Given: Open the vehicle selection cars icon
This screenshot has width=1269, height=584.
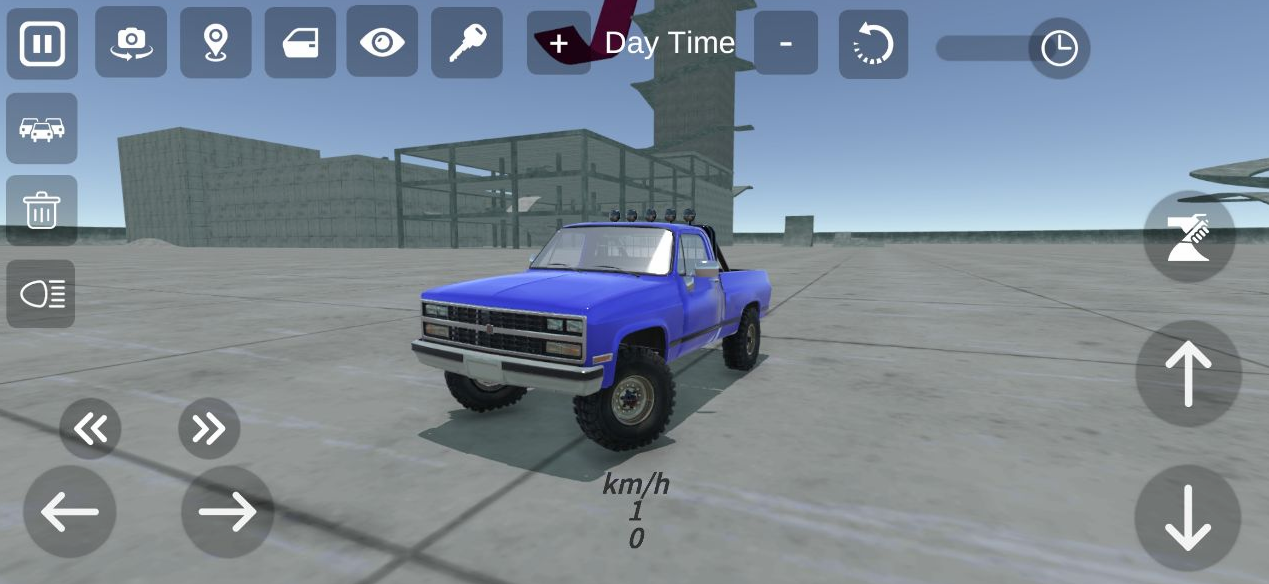Looking at the screenshot, I should coord(42,129).
